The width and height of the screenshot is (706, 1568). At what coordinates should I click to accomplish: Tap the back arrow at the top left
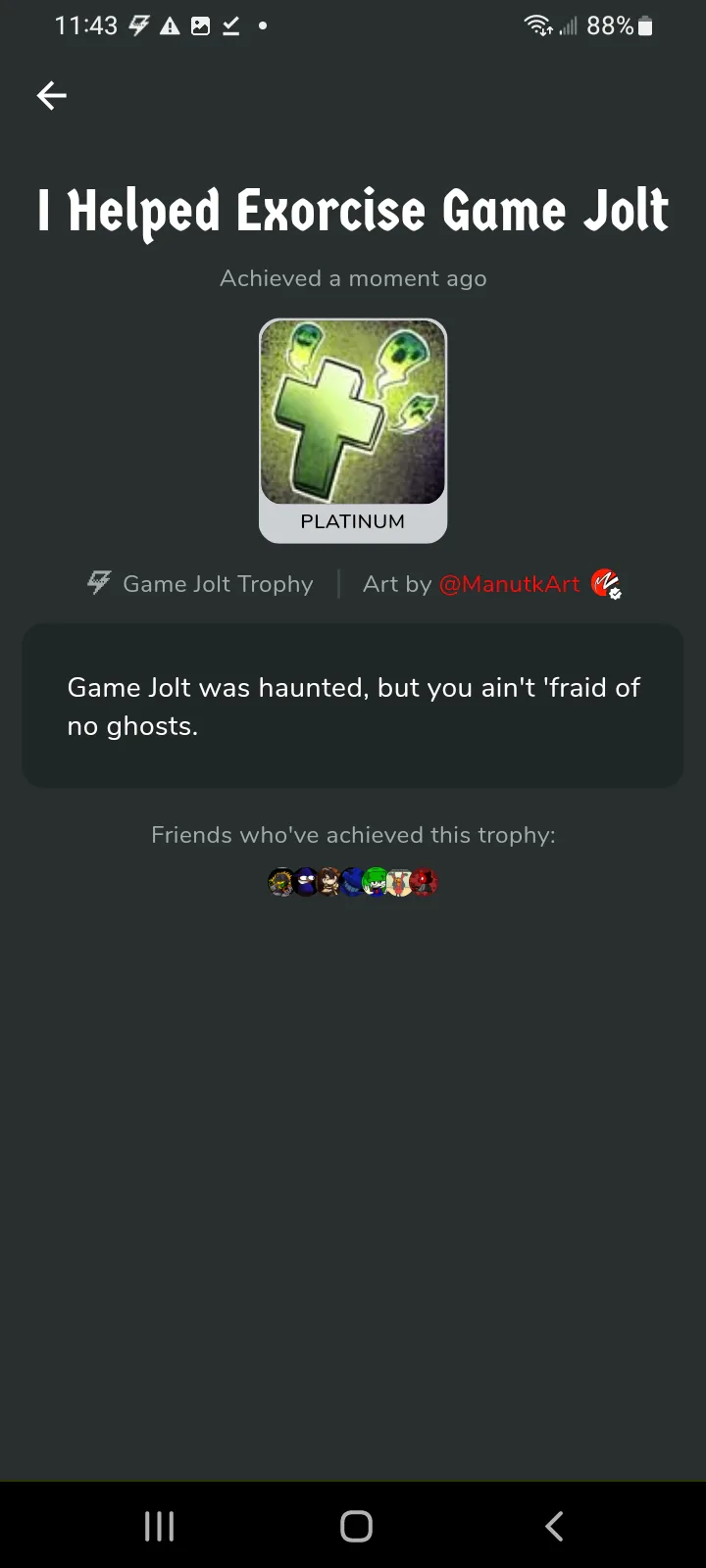click(x=51, y=95)
